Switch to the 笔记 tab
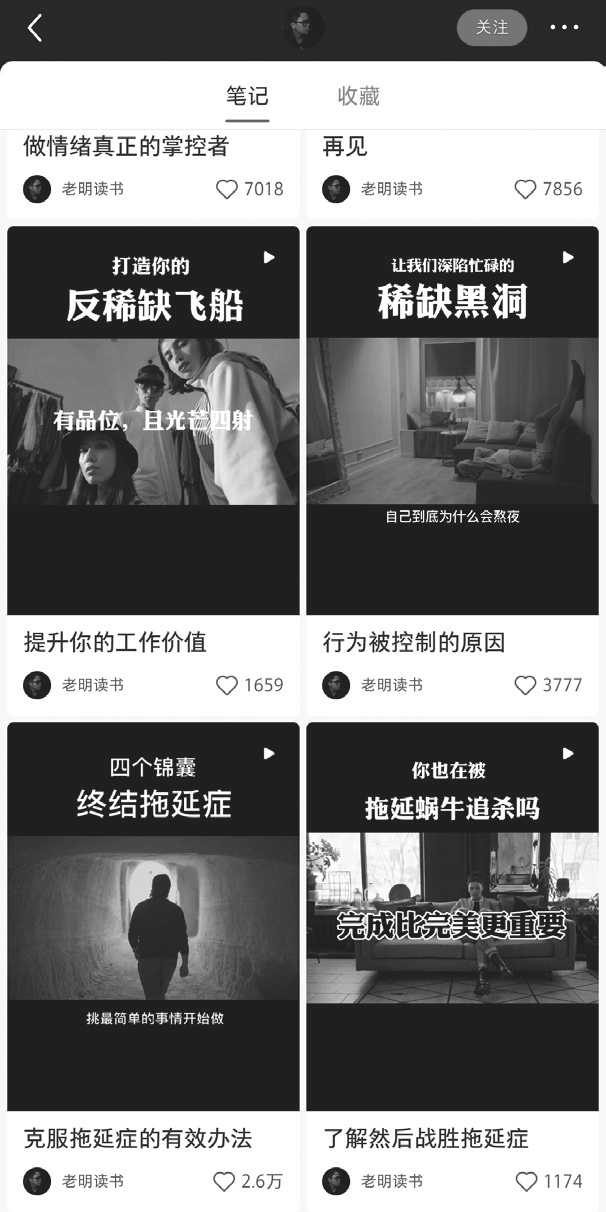This screenshot has height=1212, width=606. pyautogui.click(x=247, y=96)
